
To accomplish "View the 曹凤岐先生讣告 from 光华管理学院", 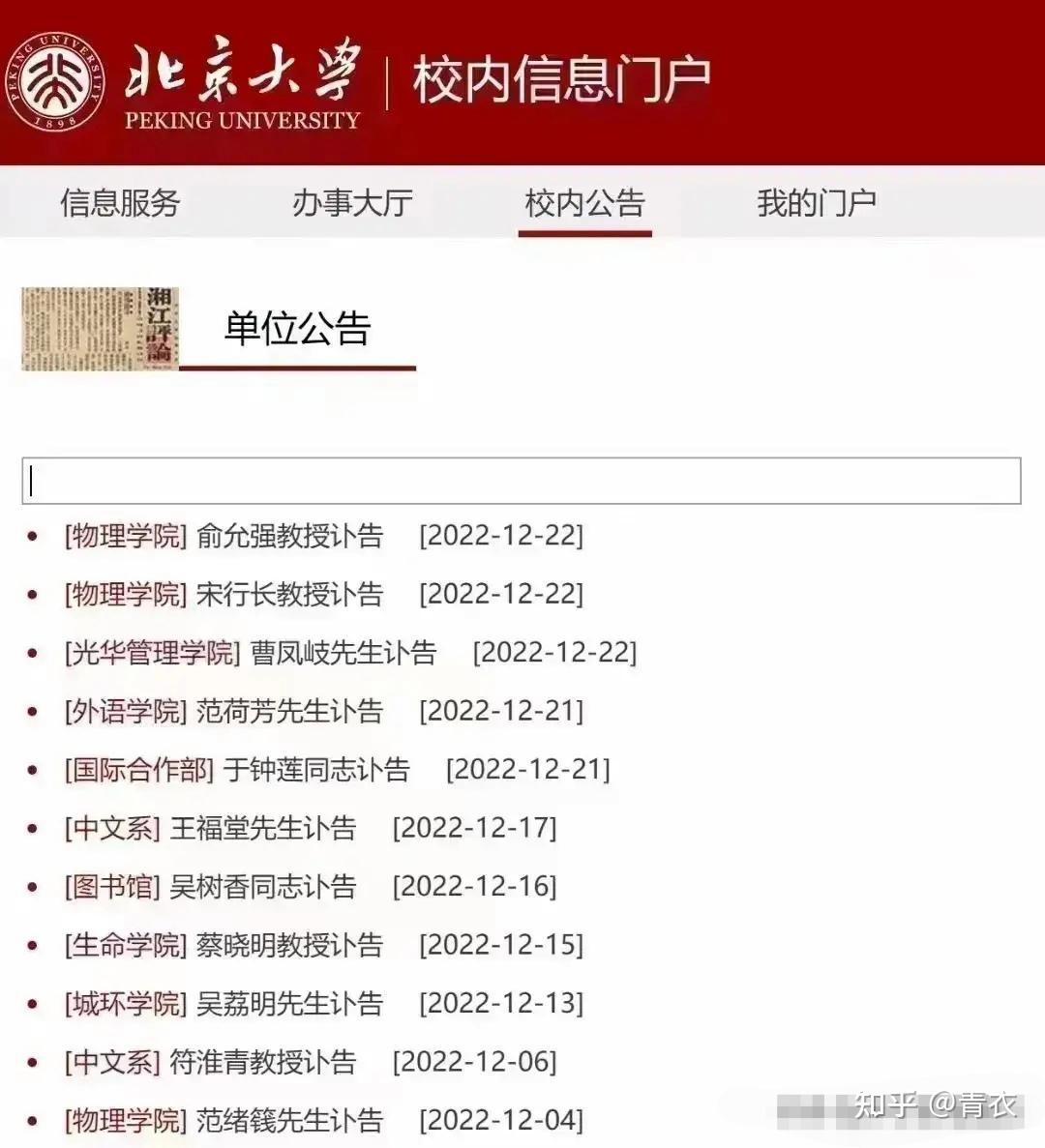I will [x=343, y=653].
